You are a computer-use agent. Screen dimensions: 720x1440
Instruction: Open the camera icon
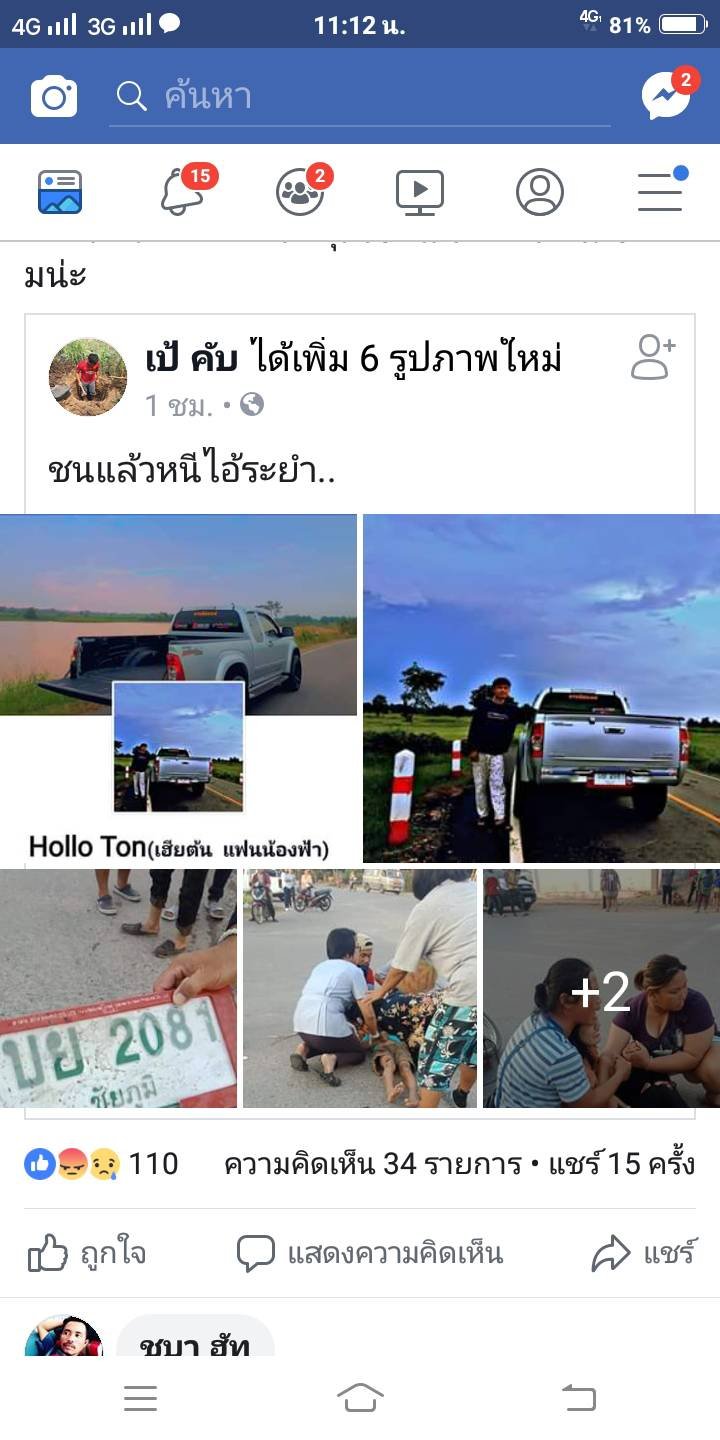[54, 96]
